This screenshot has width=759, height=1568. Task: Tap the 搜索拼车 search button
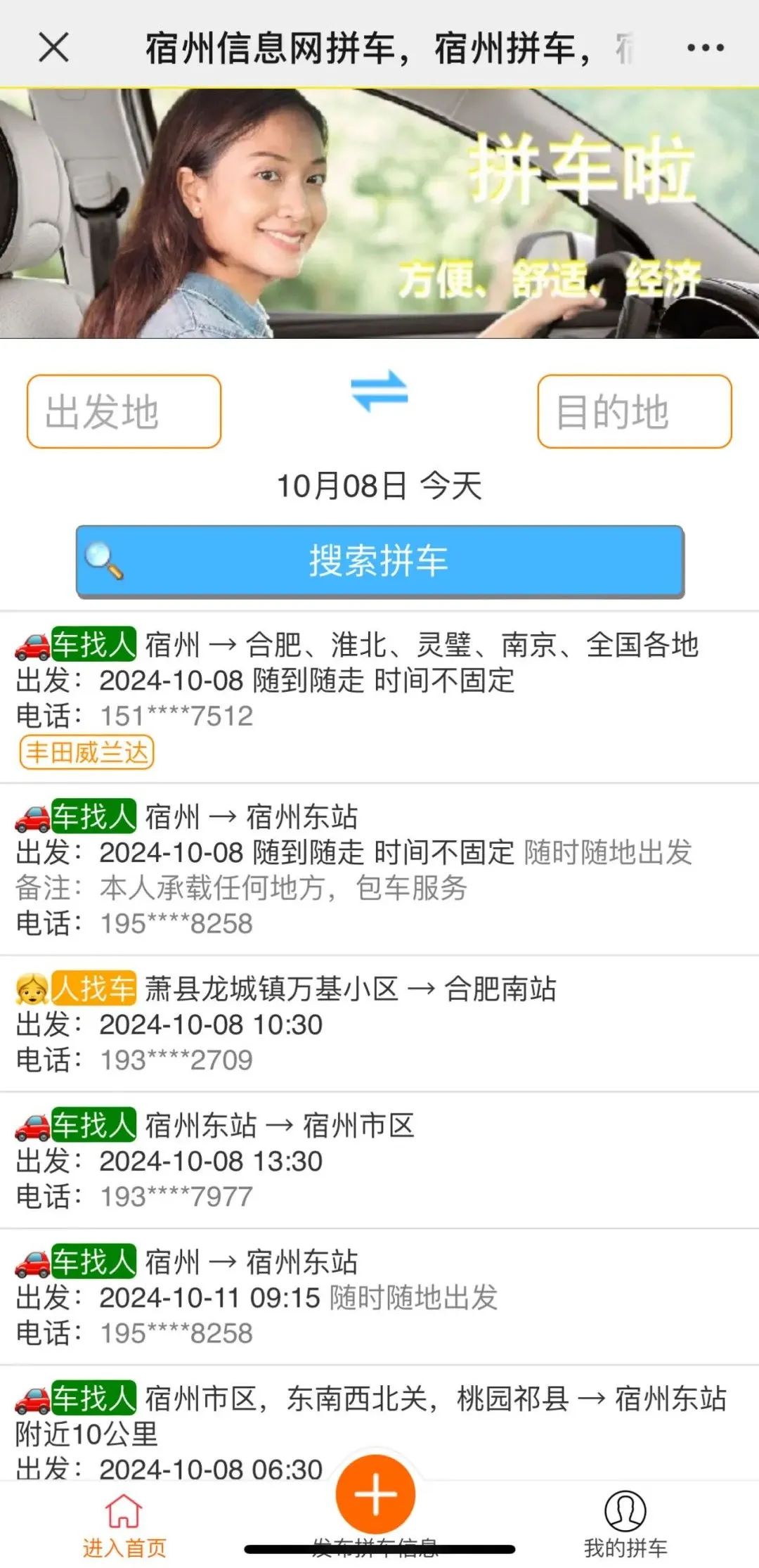pyautogui.click(x=379, y=561)
